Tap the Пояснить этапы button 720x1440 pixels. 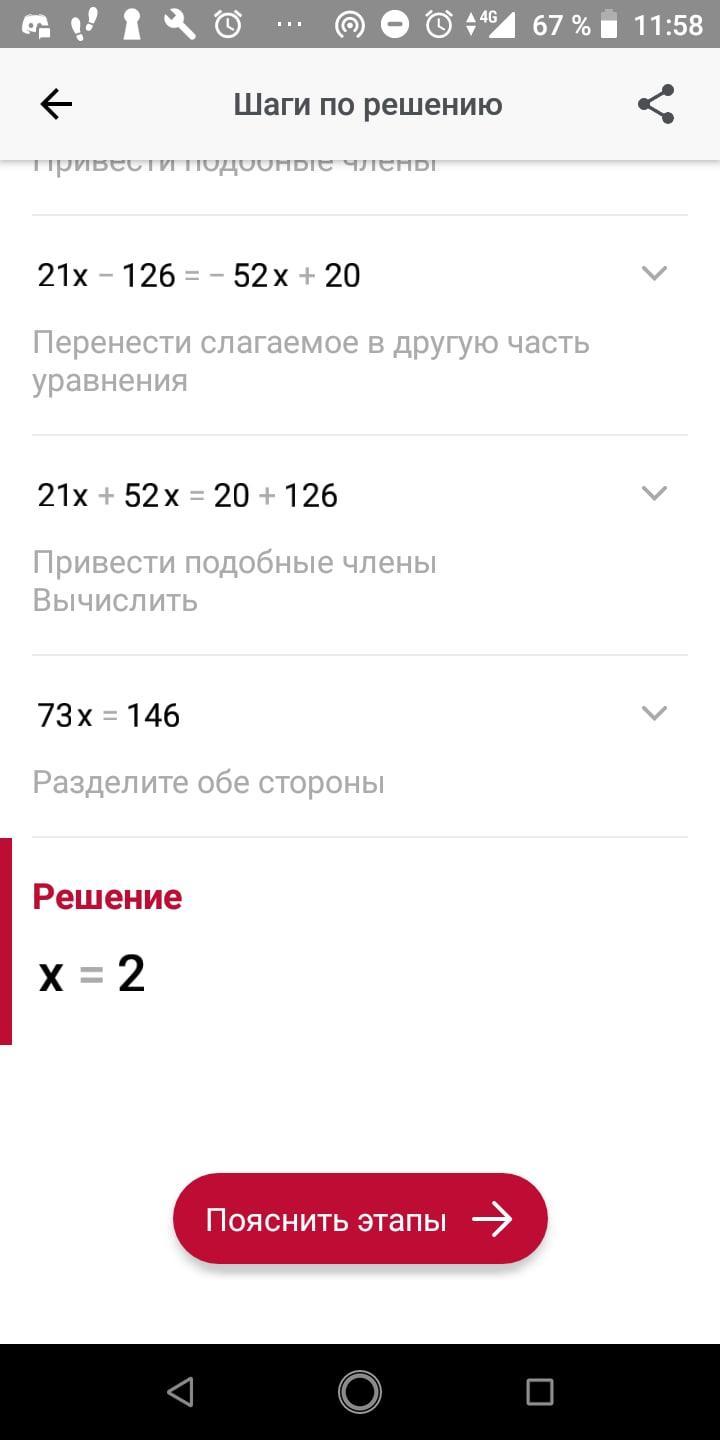360,1219
